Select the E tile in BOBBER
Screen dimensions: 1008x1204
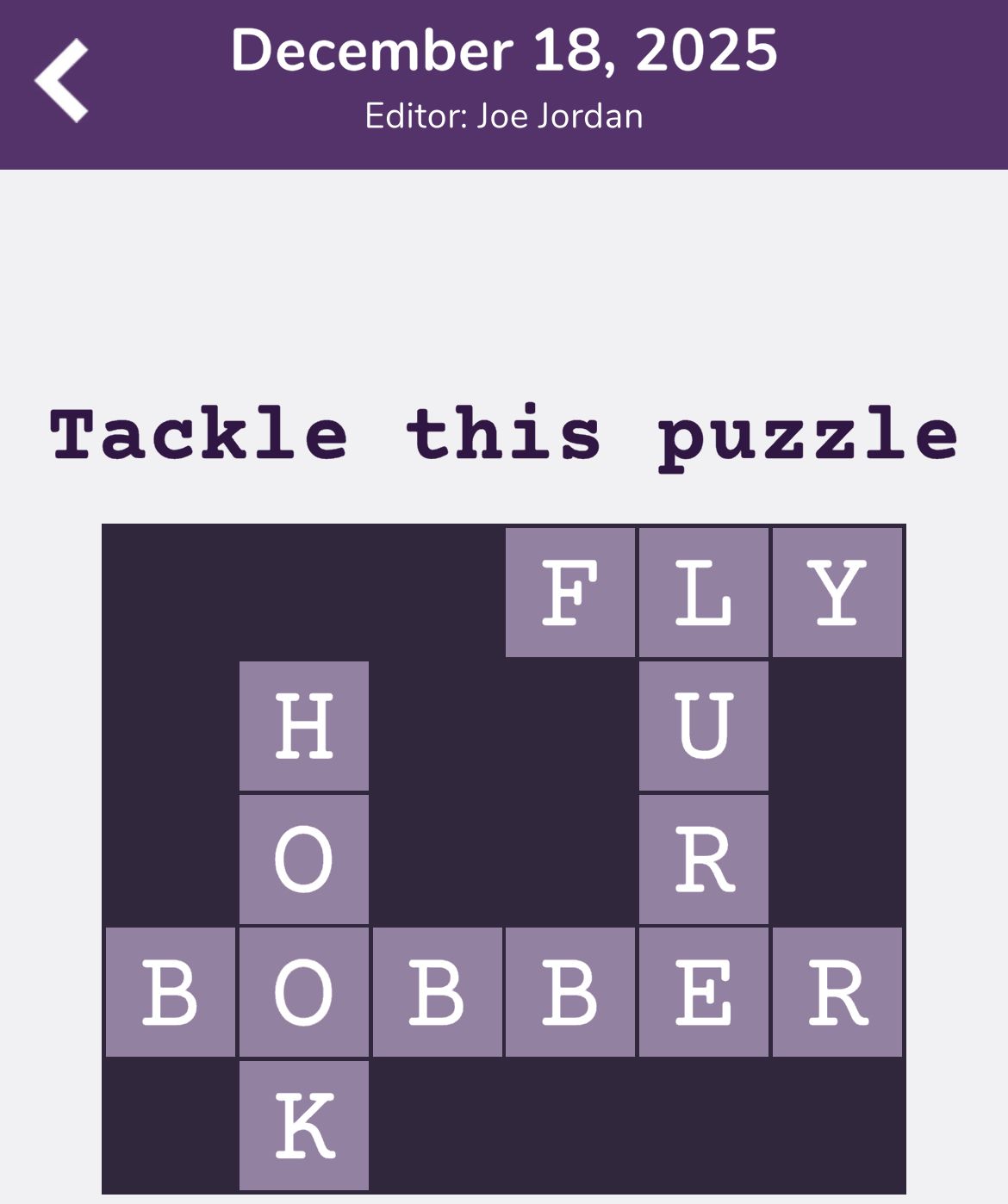pyautogui.click(x=704, y=992)
